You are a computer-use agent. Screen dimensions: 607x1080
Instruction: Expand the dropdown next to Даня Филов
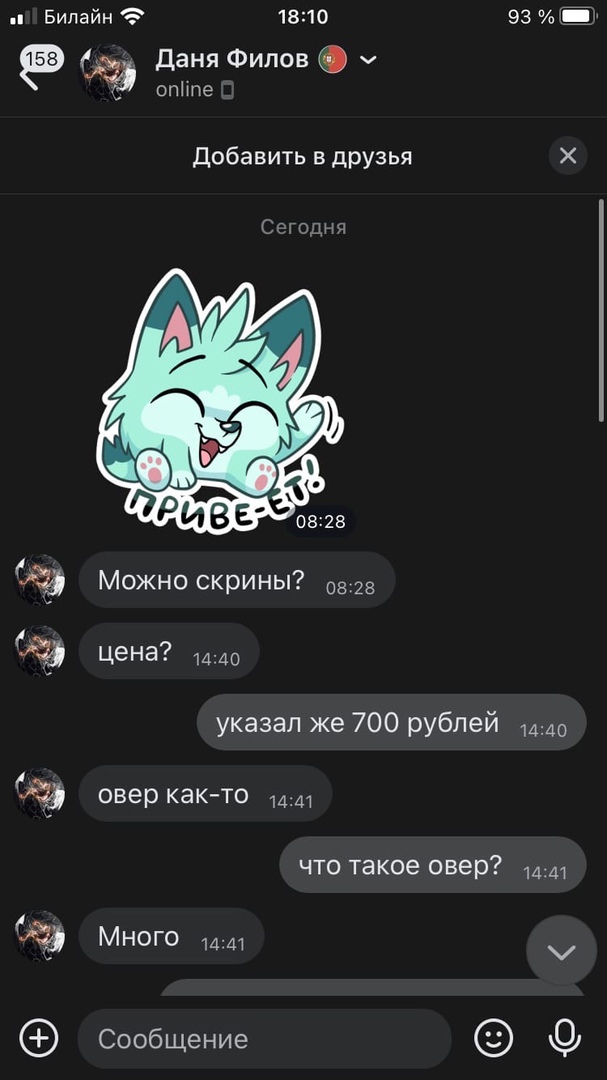pyautogui.click(x=368, y=60)
